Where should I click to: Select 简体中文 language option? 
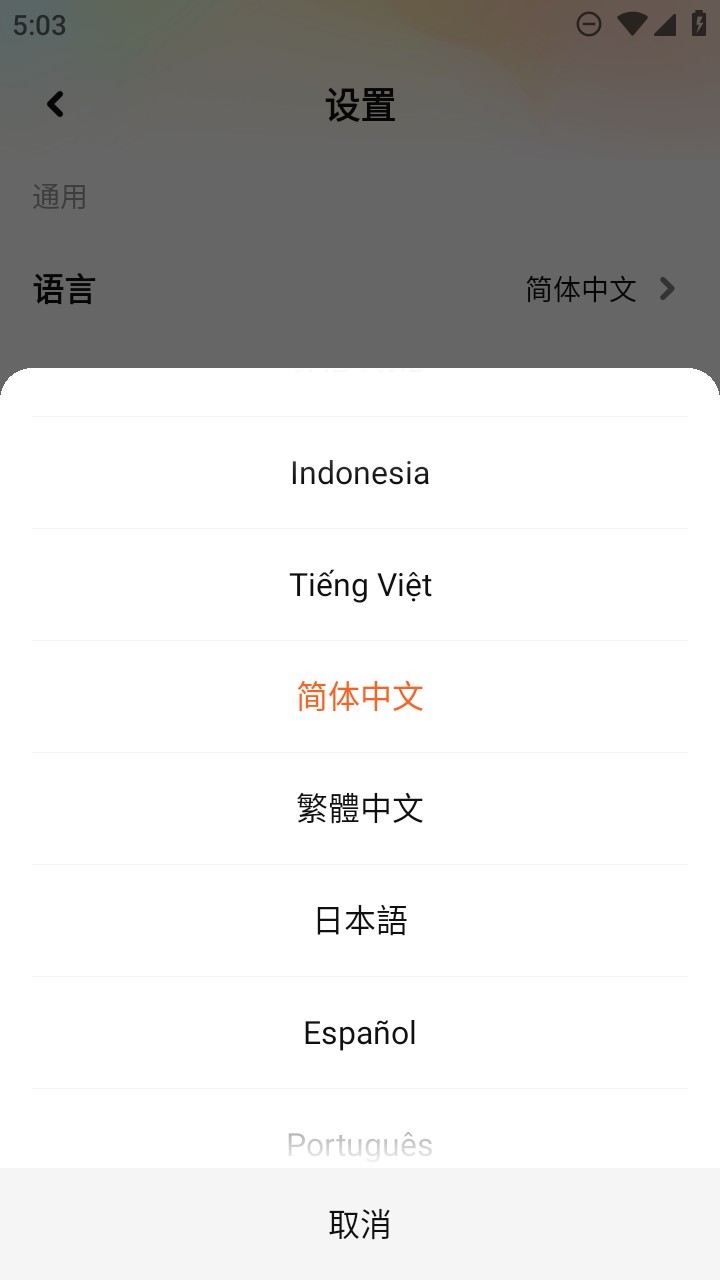[x=360, y=697]
